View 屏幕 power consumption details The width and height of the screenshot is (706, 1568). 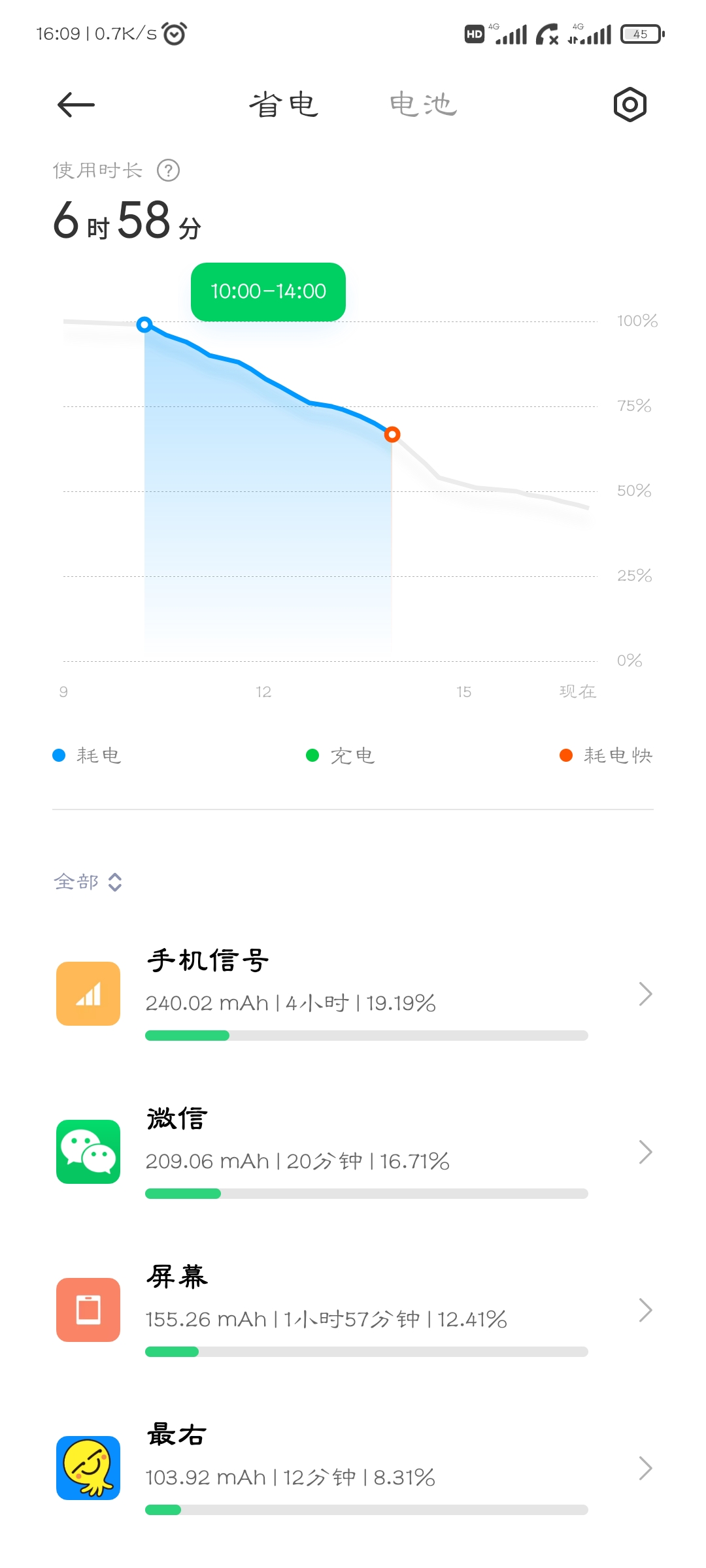tap(353, 1311)
